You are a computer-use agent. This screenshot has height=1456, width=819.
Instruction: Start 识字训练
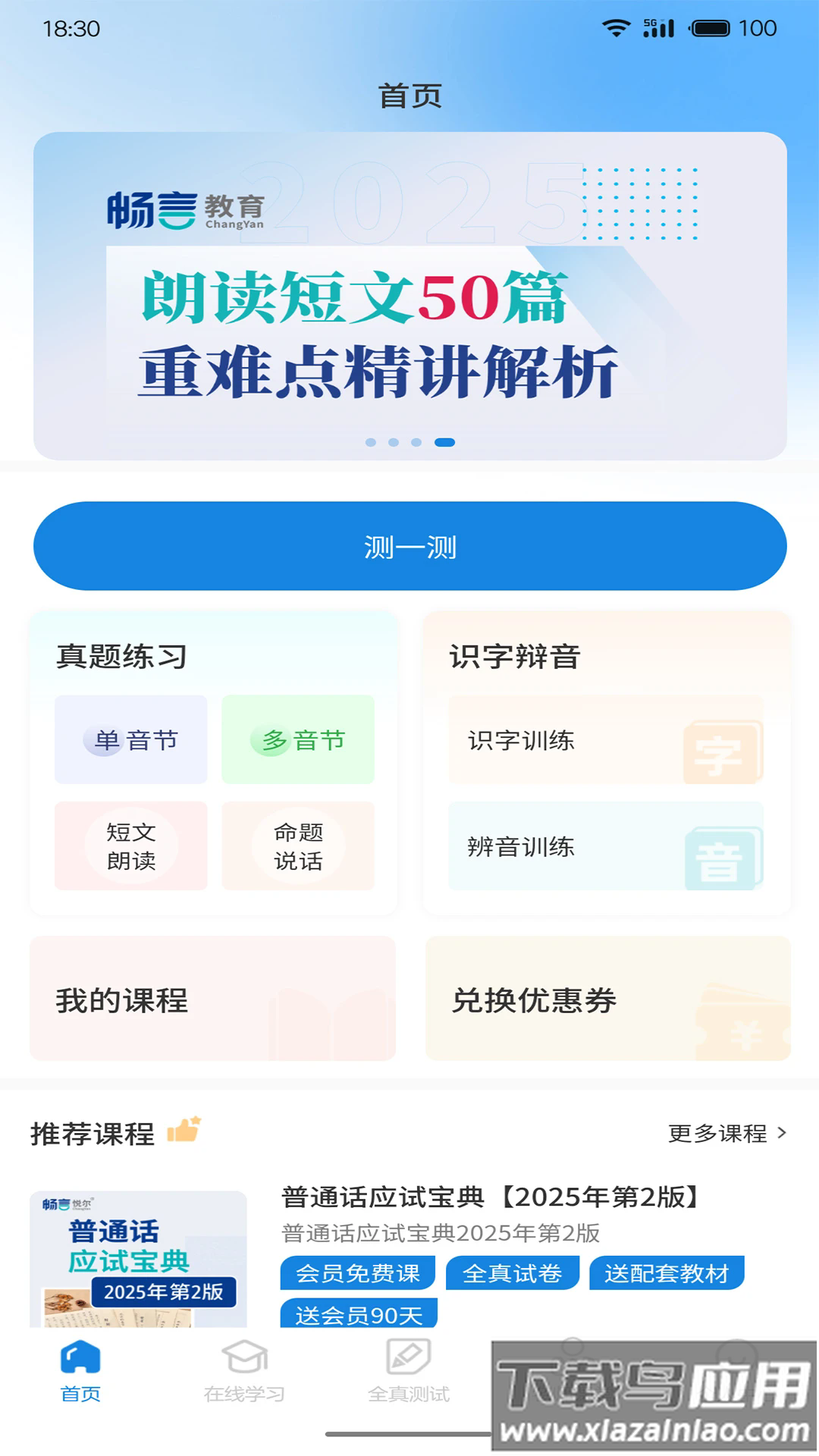pos(605,739)
